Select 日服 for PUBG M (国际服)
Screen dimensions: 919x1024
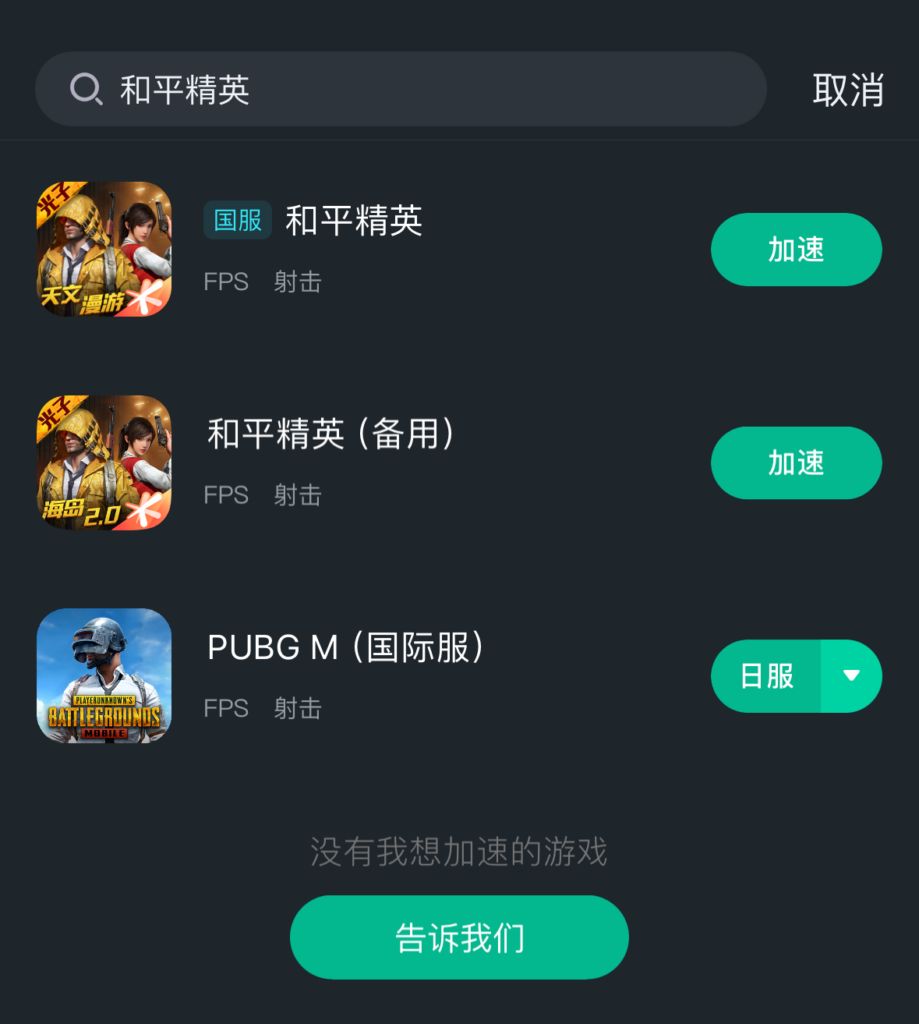click(x=767, y=676)
